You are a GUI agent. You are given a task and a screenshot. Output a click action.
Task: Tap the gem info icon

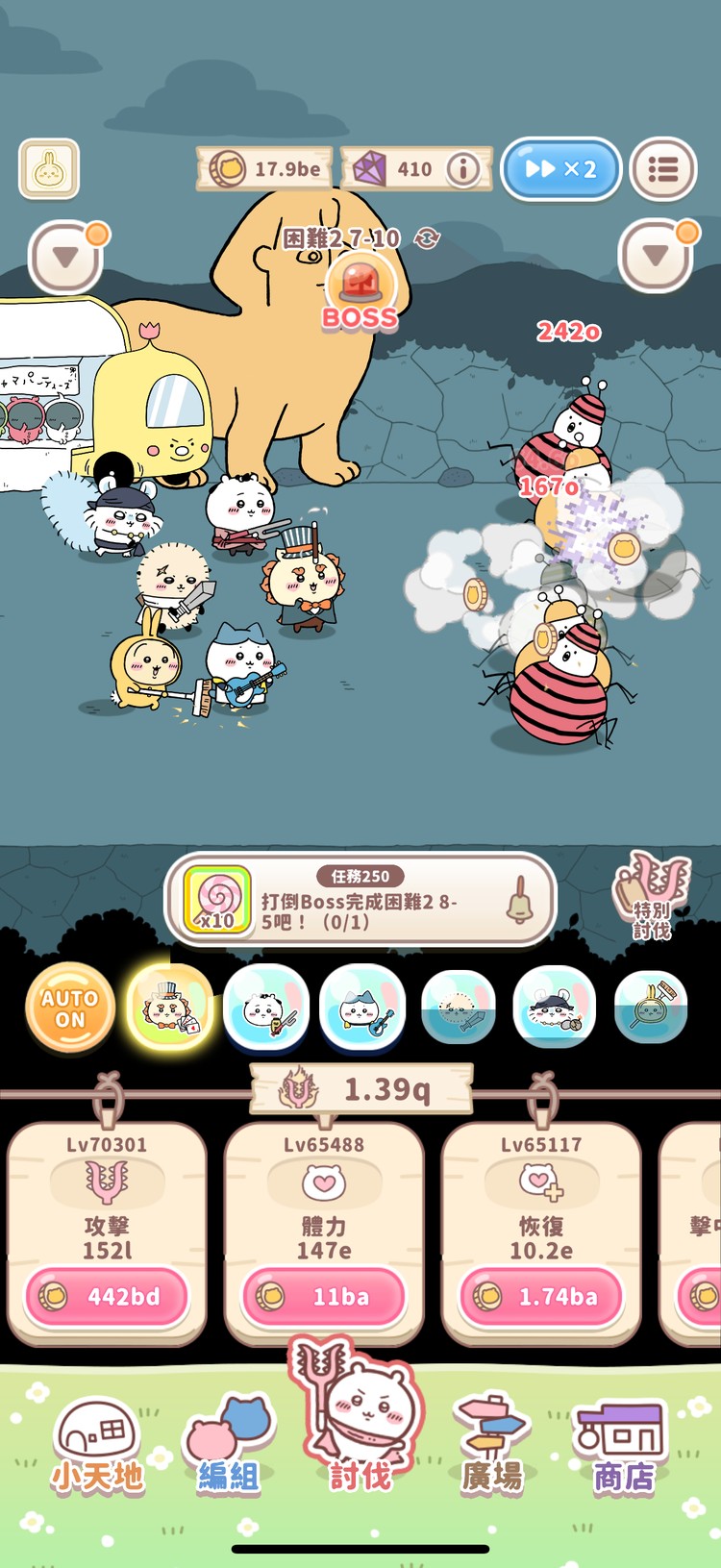(x=463, y=169)
